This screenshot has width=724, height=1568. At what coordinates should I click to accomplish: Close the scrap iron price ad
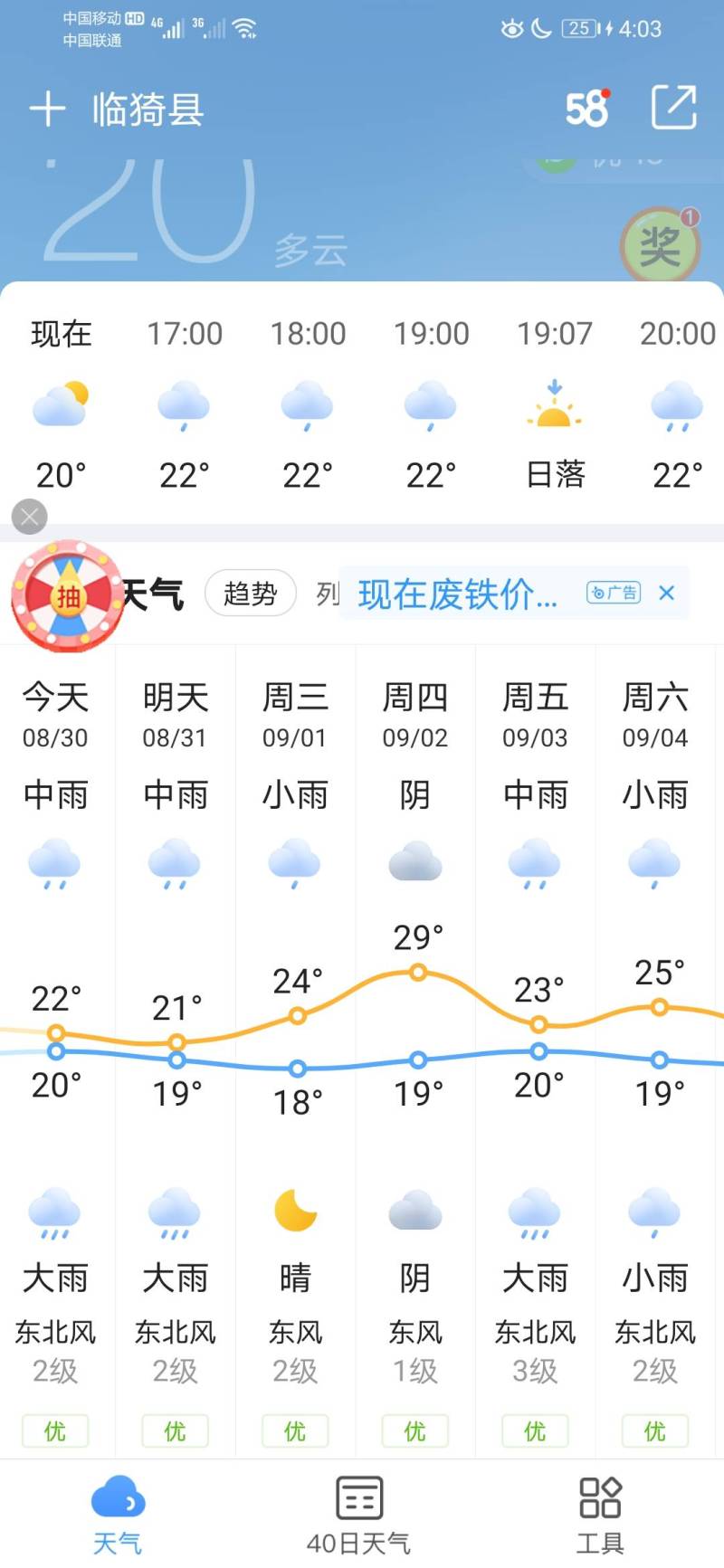tap(667, 593)
